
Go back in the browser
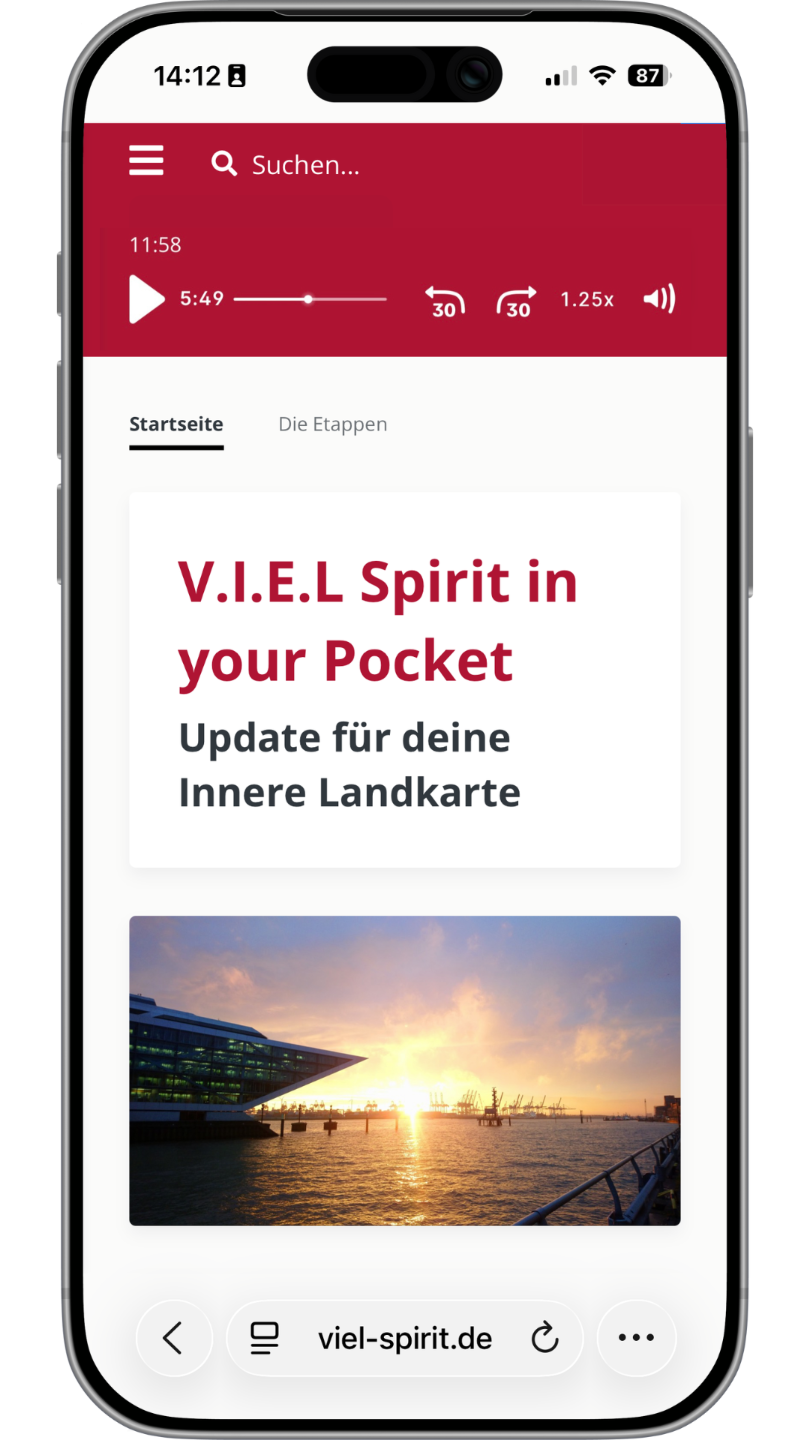[173, 1338]
